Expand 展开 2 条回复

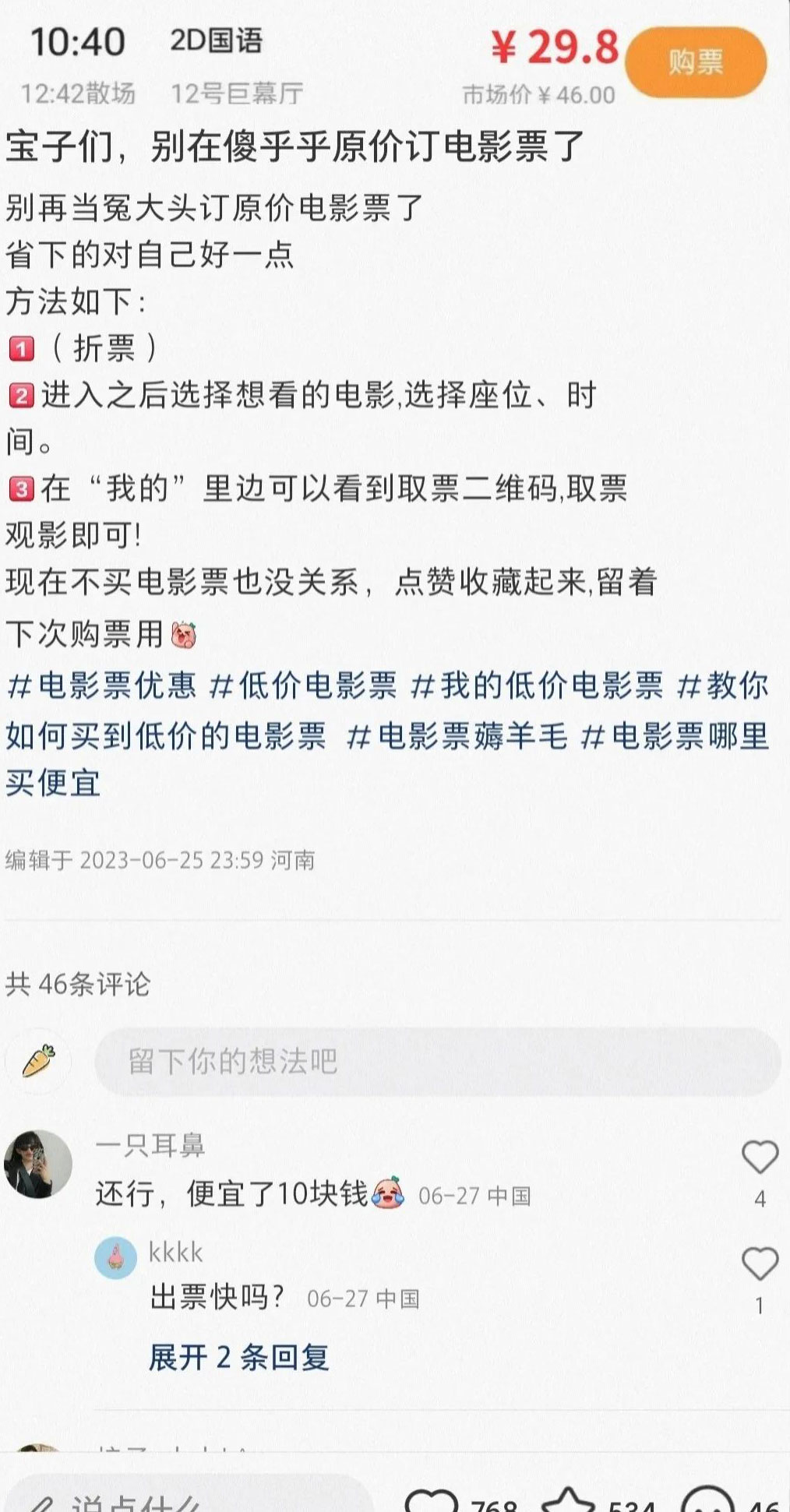[238, 1358]
